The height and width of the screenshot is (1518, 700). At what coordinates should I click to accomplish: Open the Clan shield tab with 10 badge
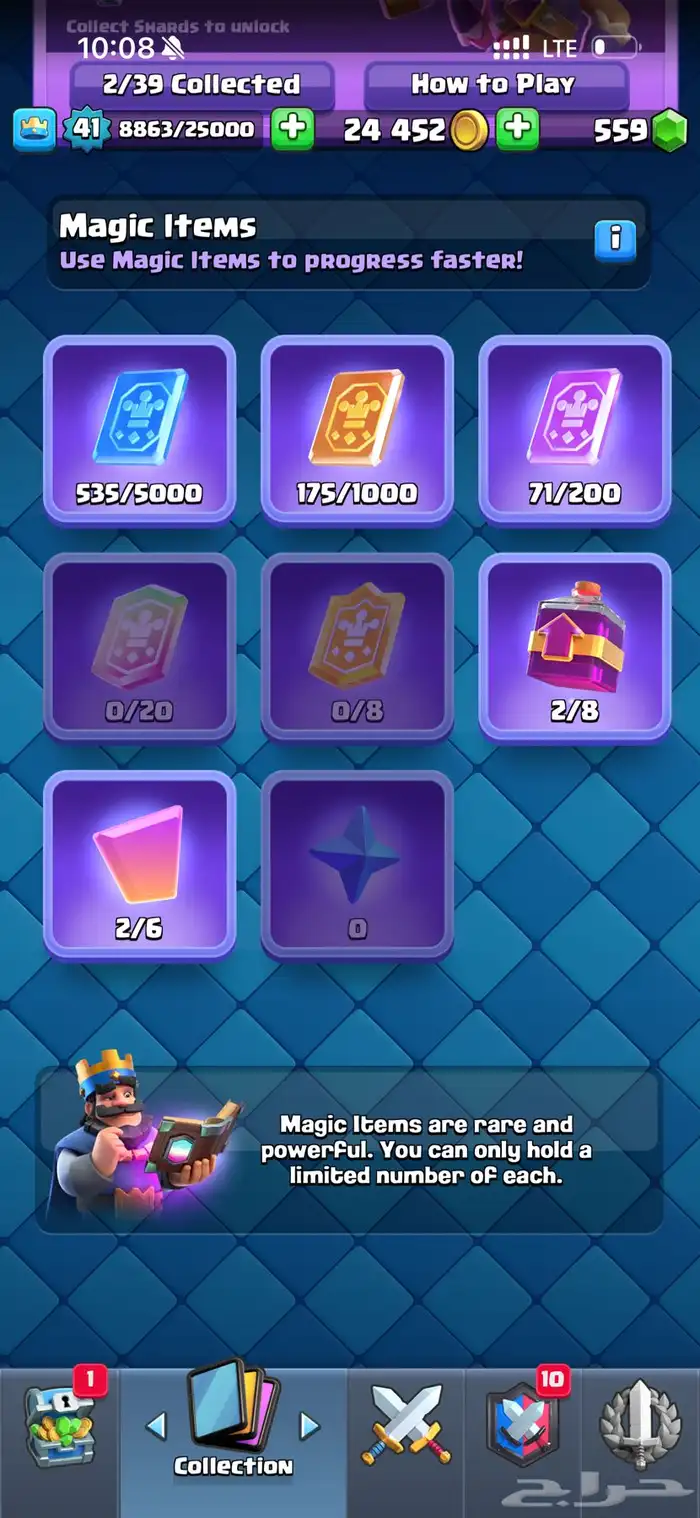(x=523, y=1430)
